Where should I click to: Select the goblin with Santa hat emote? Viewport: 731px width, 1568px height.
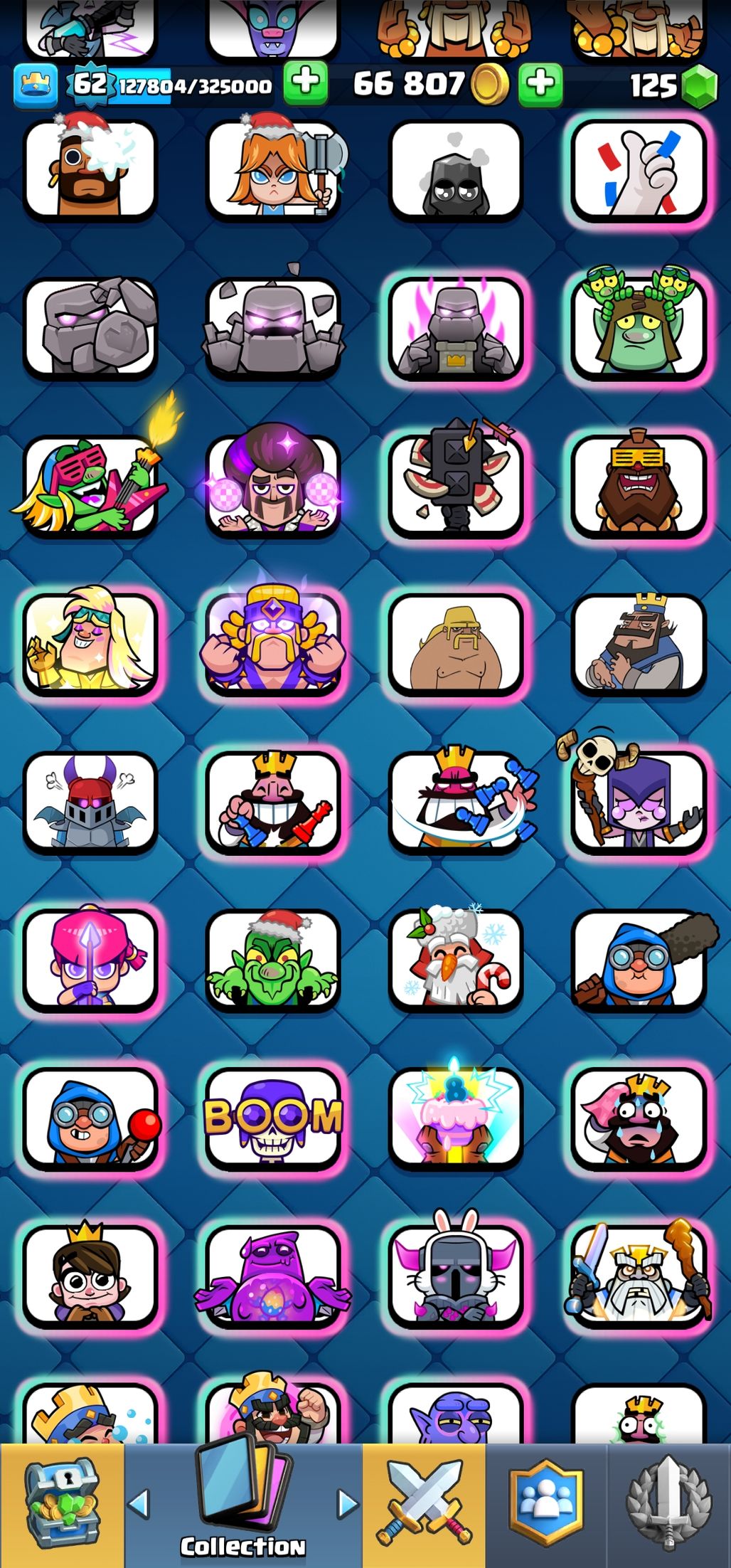coord(273,960)
